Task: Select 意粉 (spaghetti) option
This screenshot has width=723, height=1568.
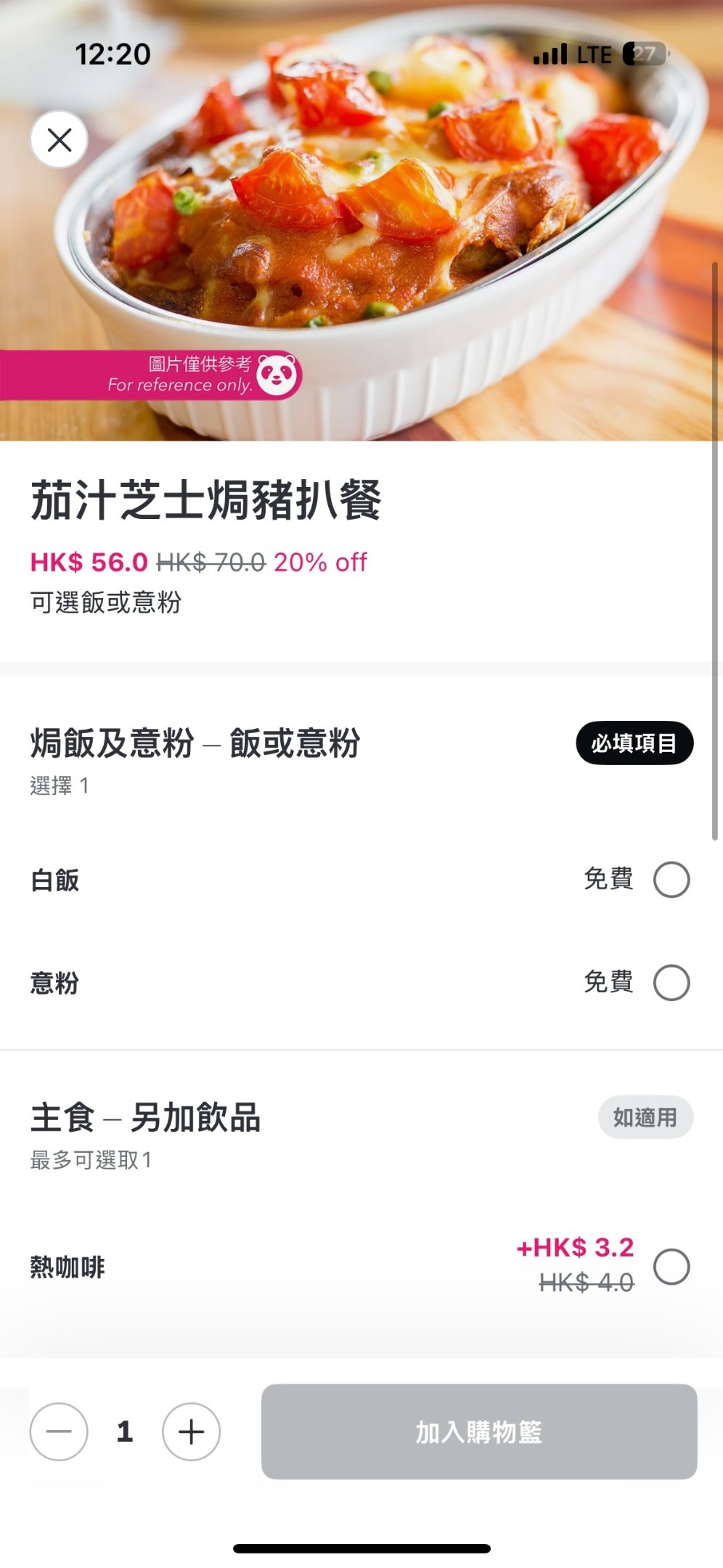Action: [671, 983]
